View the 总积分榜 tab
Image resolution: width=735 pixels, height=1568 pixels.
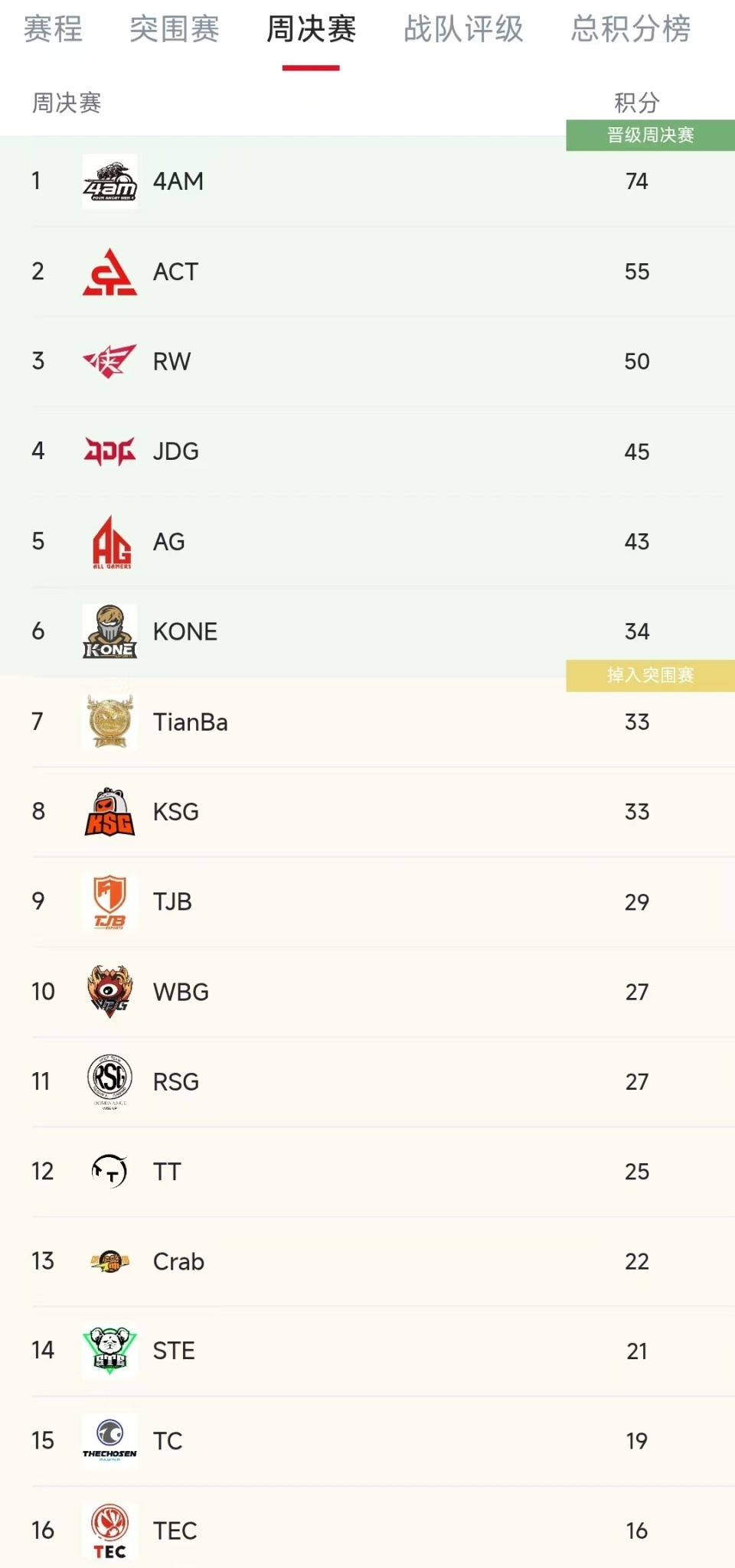pos(631,29)
